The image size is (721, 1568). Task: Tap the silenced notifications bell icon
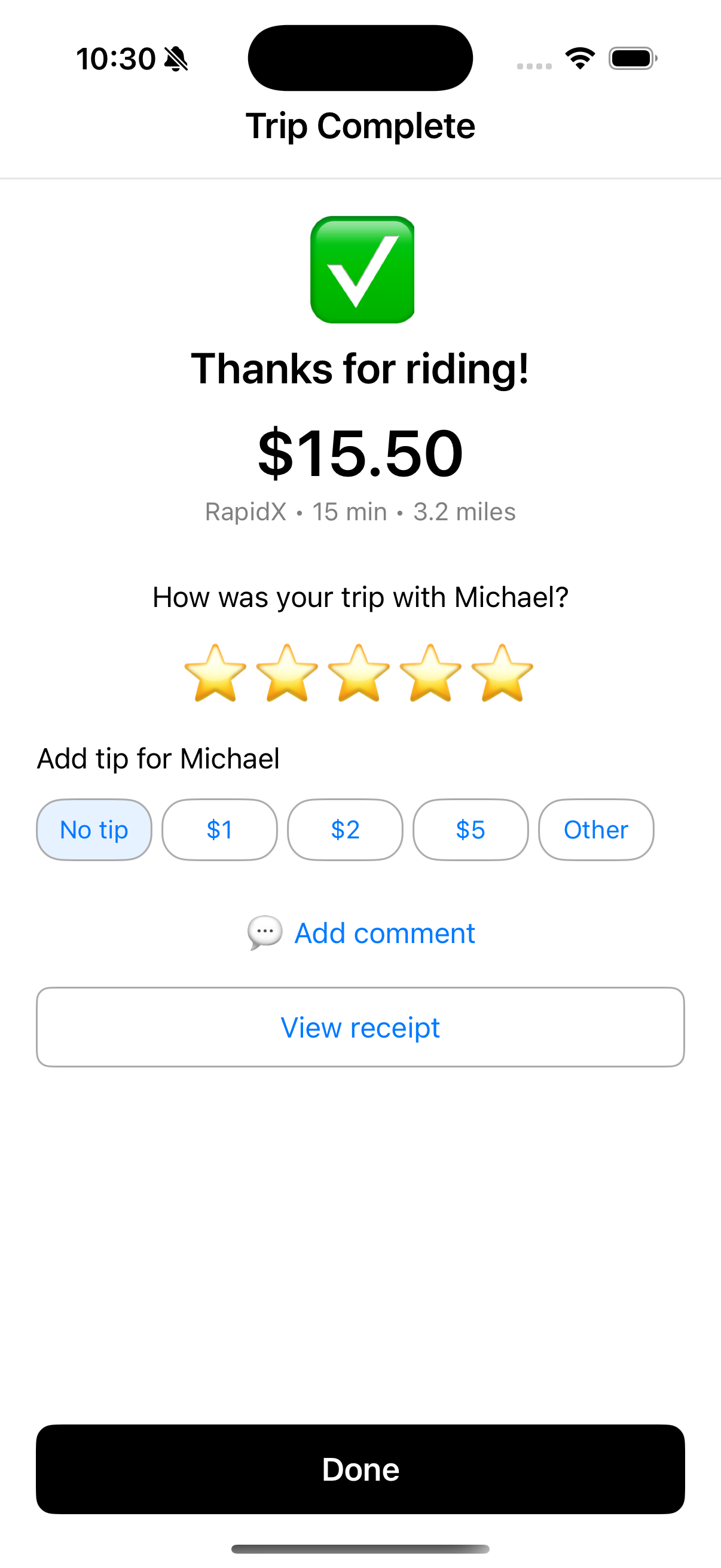pyautogui.click(x=175, y=58)
